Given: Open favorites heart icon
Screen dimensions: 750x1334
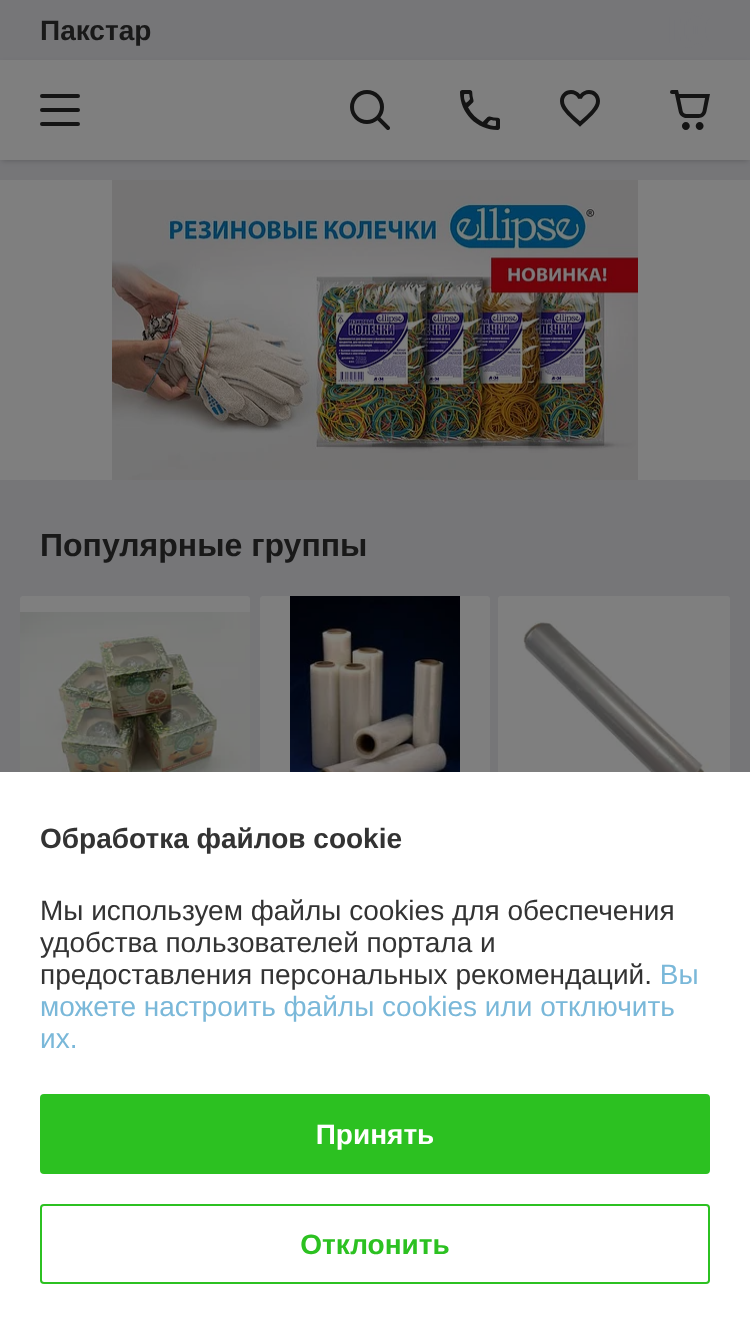Looking at the screenshot, I should pos(580,109).
